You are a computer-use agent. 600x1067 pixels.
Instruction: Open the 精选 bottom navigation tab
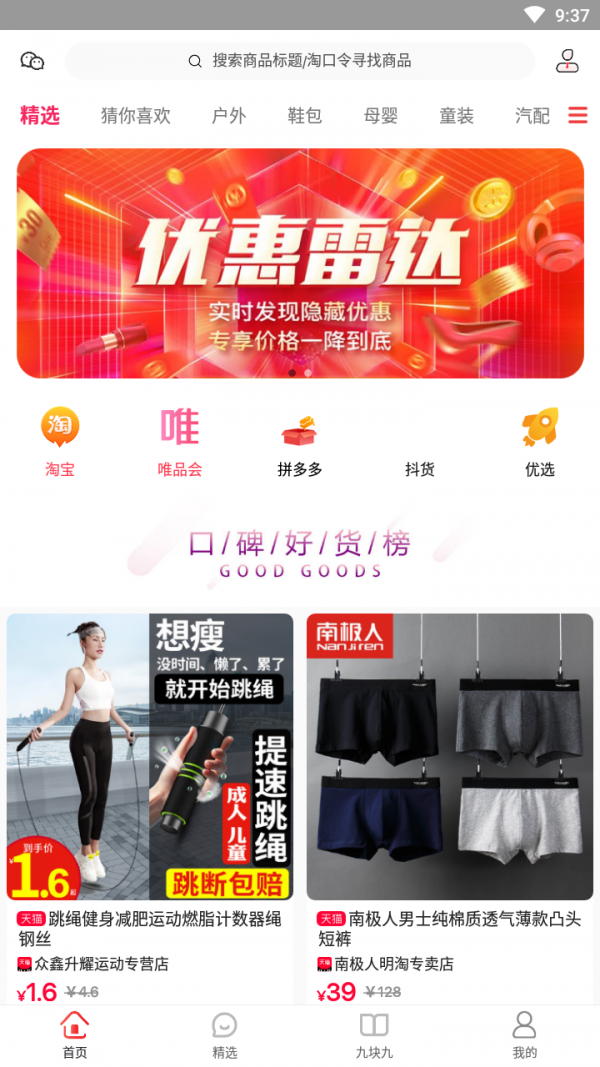tap(225, 1035)
